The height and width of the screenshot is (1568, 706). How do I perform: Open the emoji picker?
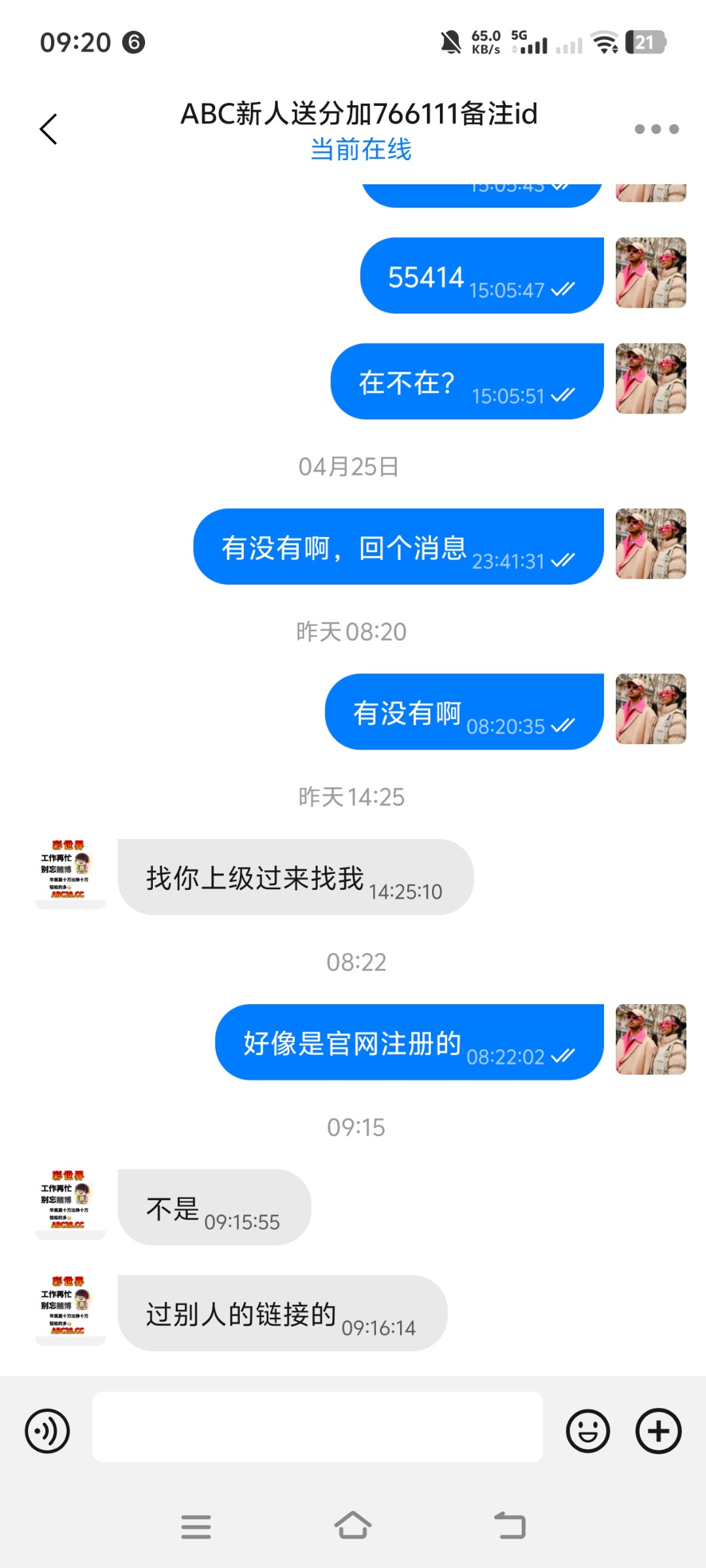[x=587, y=1431]
